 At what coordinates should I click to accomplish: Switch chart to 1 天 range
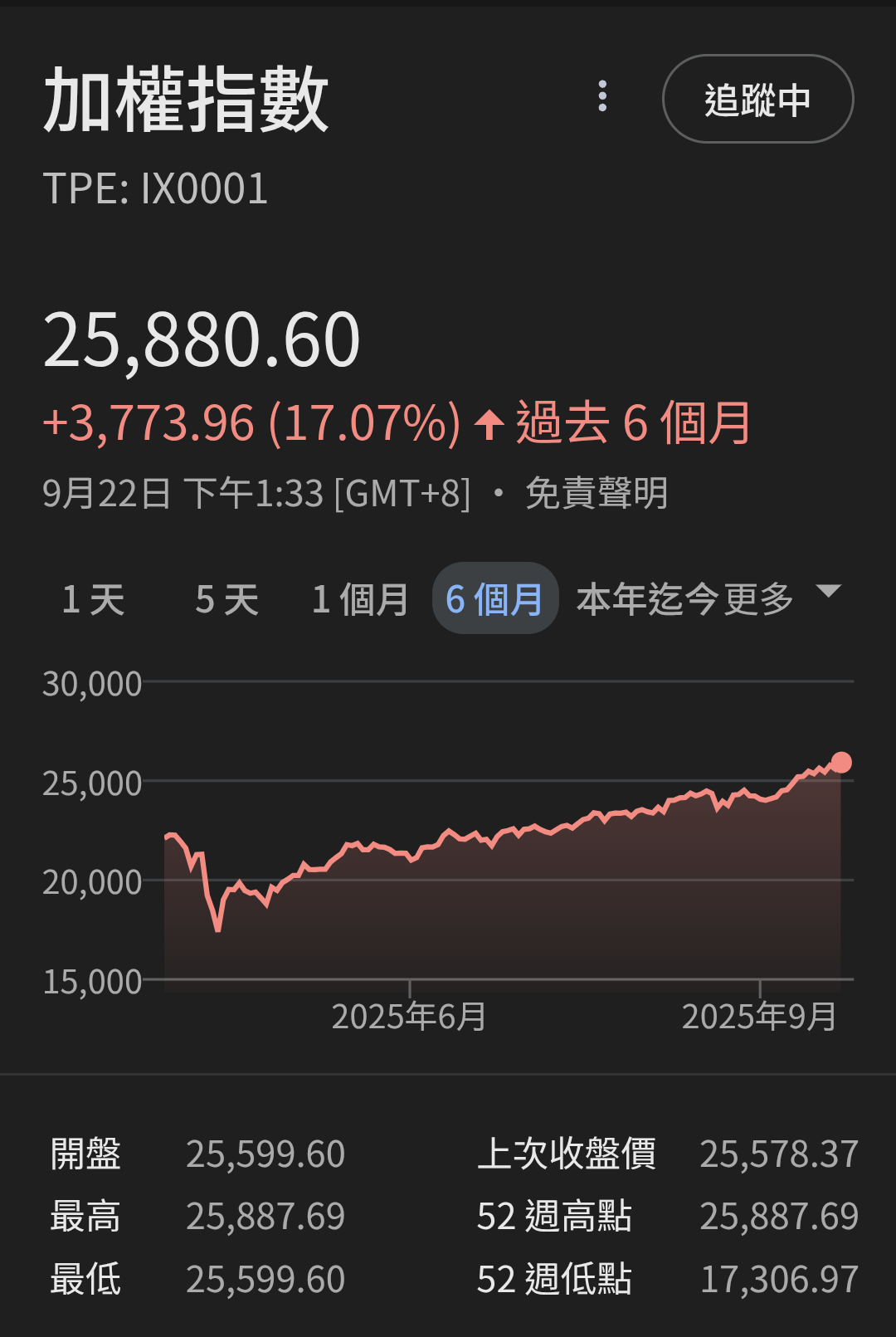click(x=93, y=599)
